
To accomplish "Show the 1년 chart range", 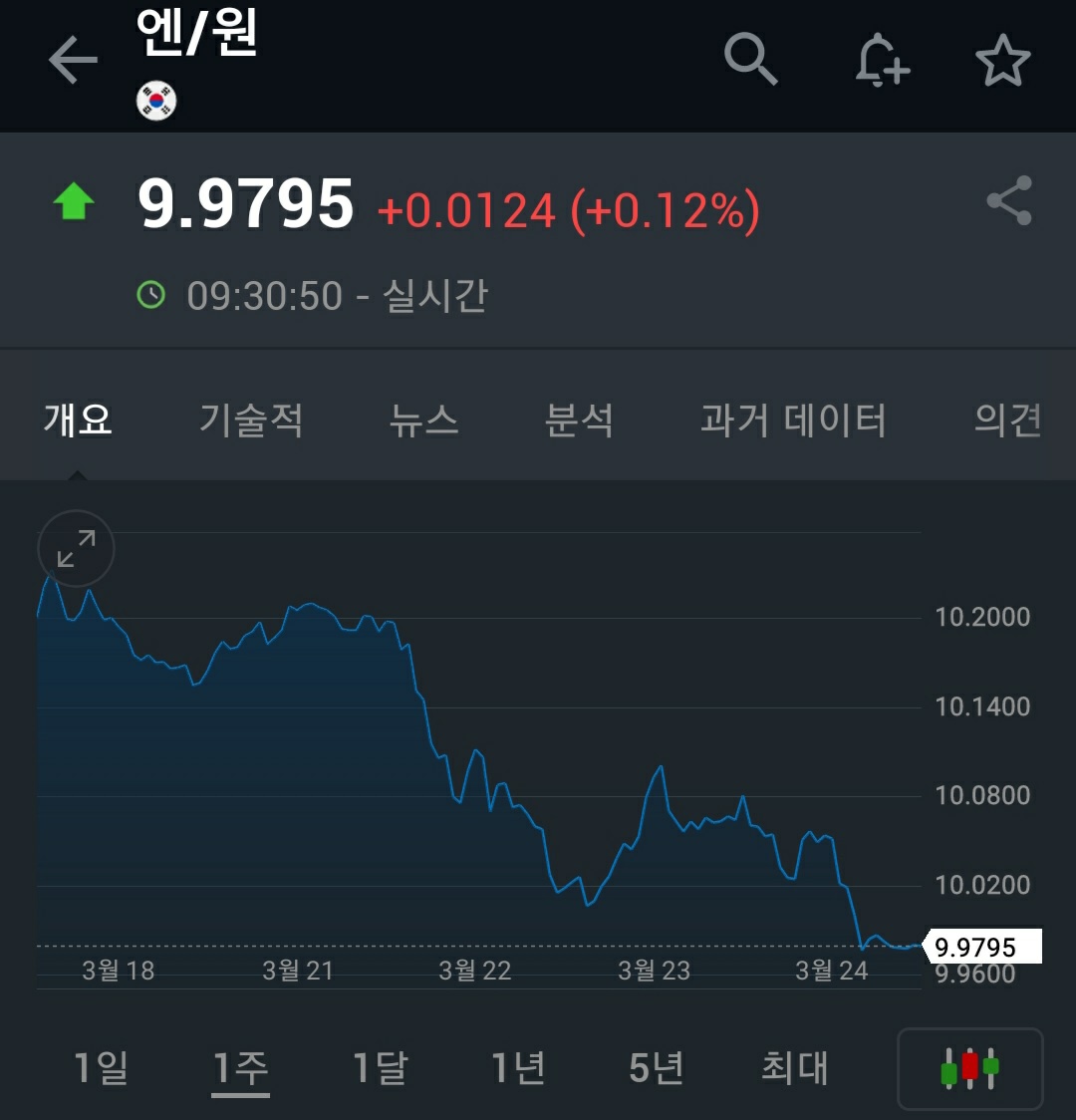I will (x=518, y=1068).
